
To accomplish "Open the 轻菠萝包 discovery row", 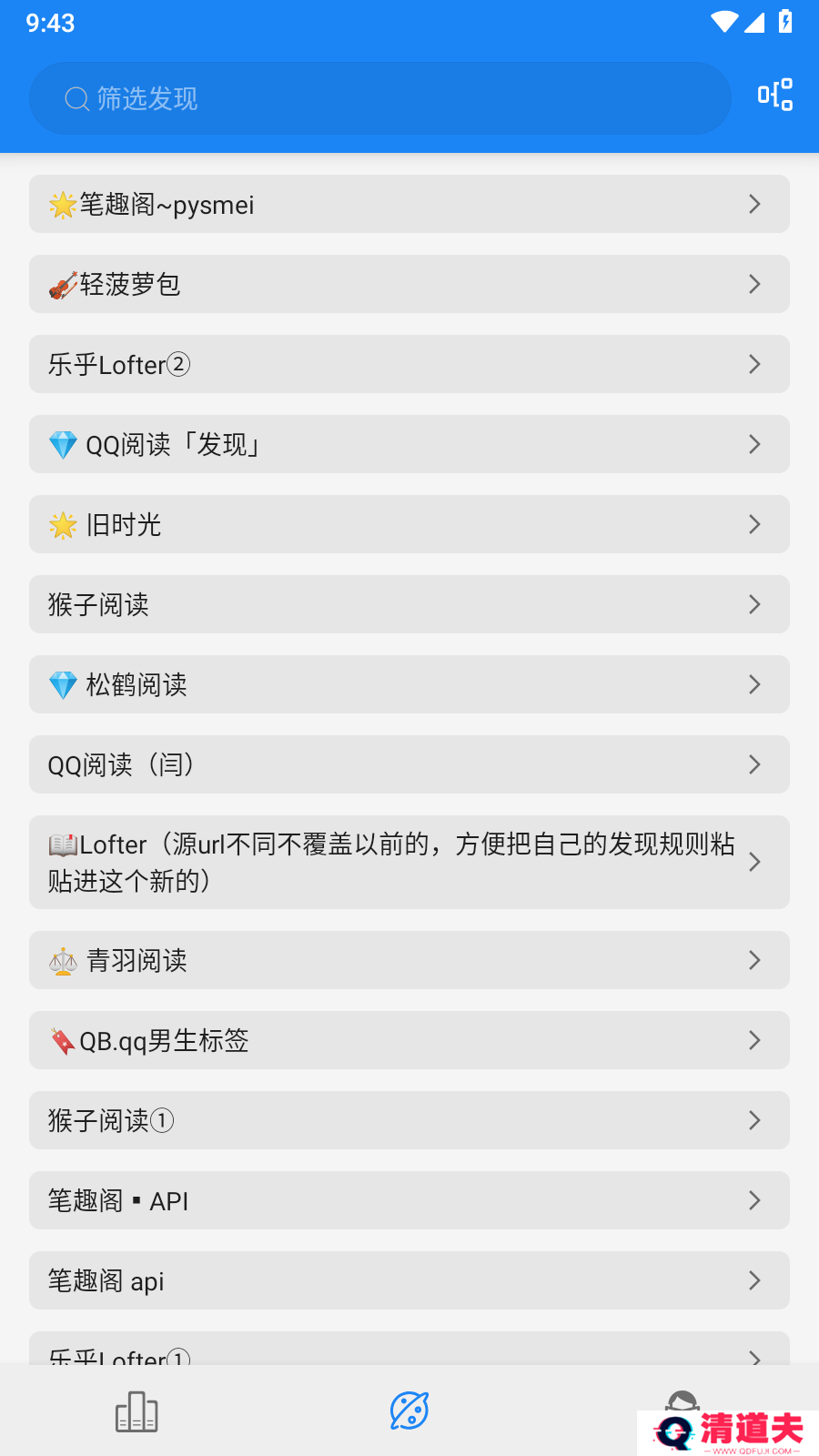I will tap(409, 284).
